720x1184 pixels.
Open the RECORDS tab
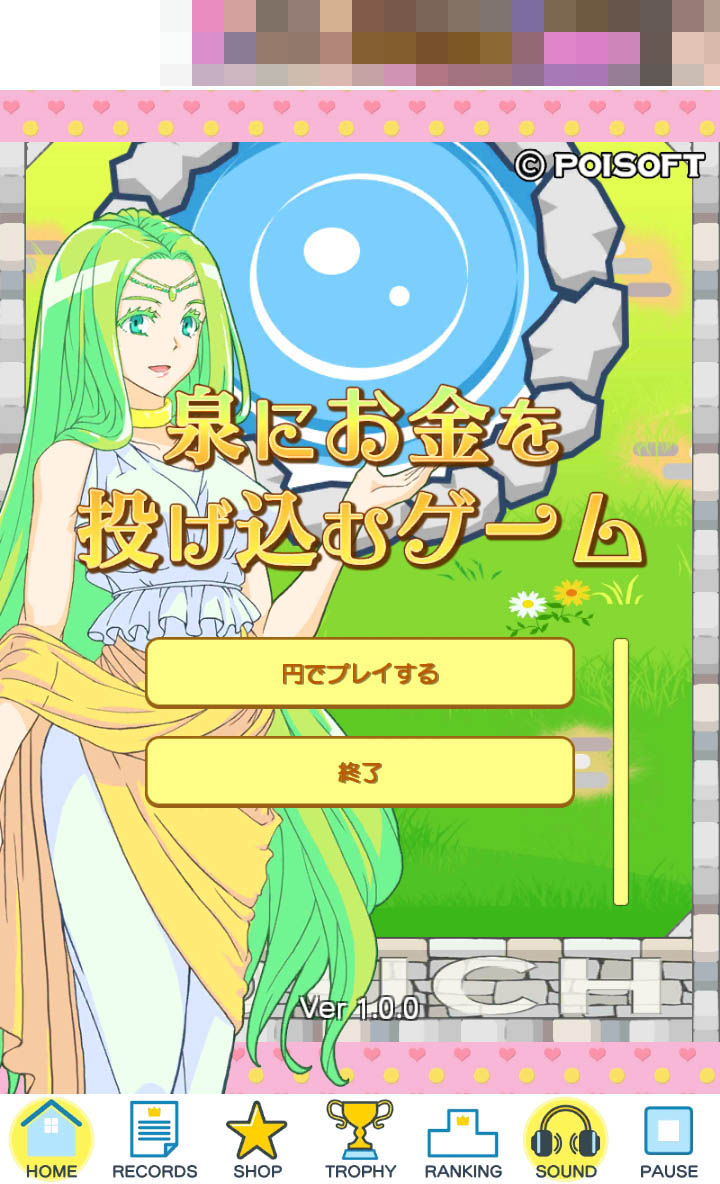pyautogui.click(x=154, y=1140)
